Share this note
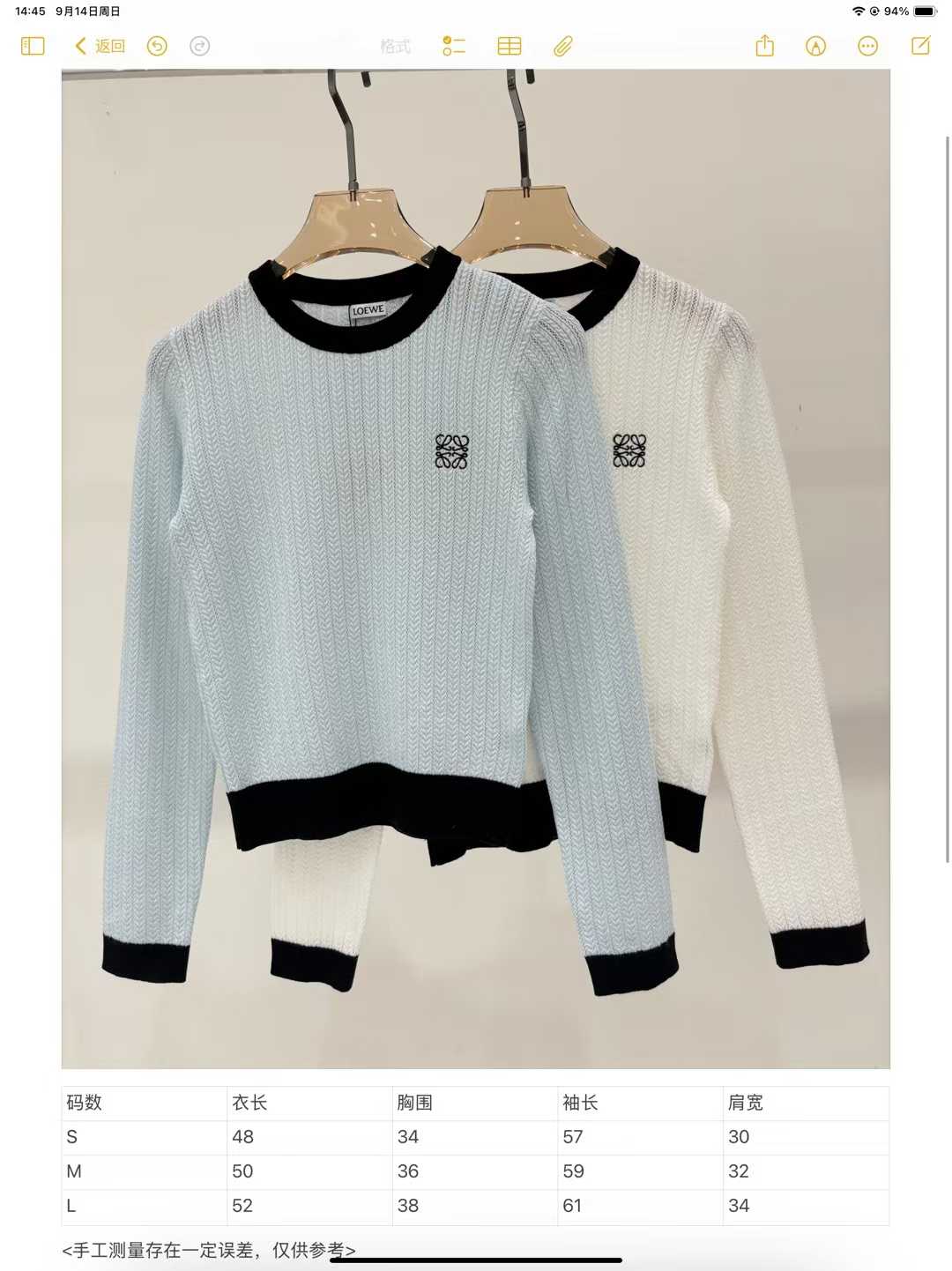The height and width of the screenshot is (1271, 952). tap(764, 46)
